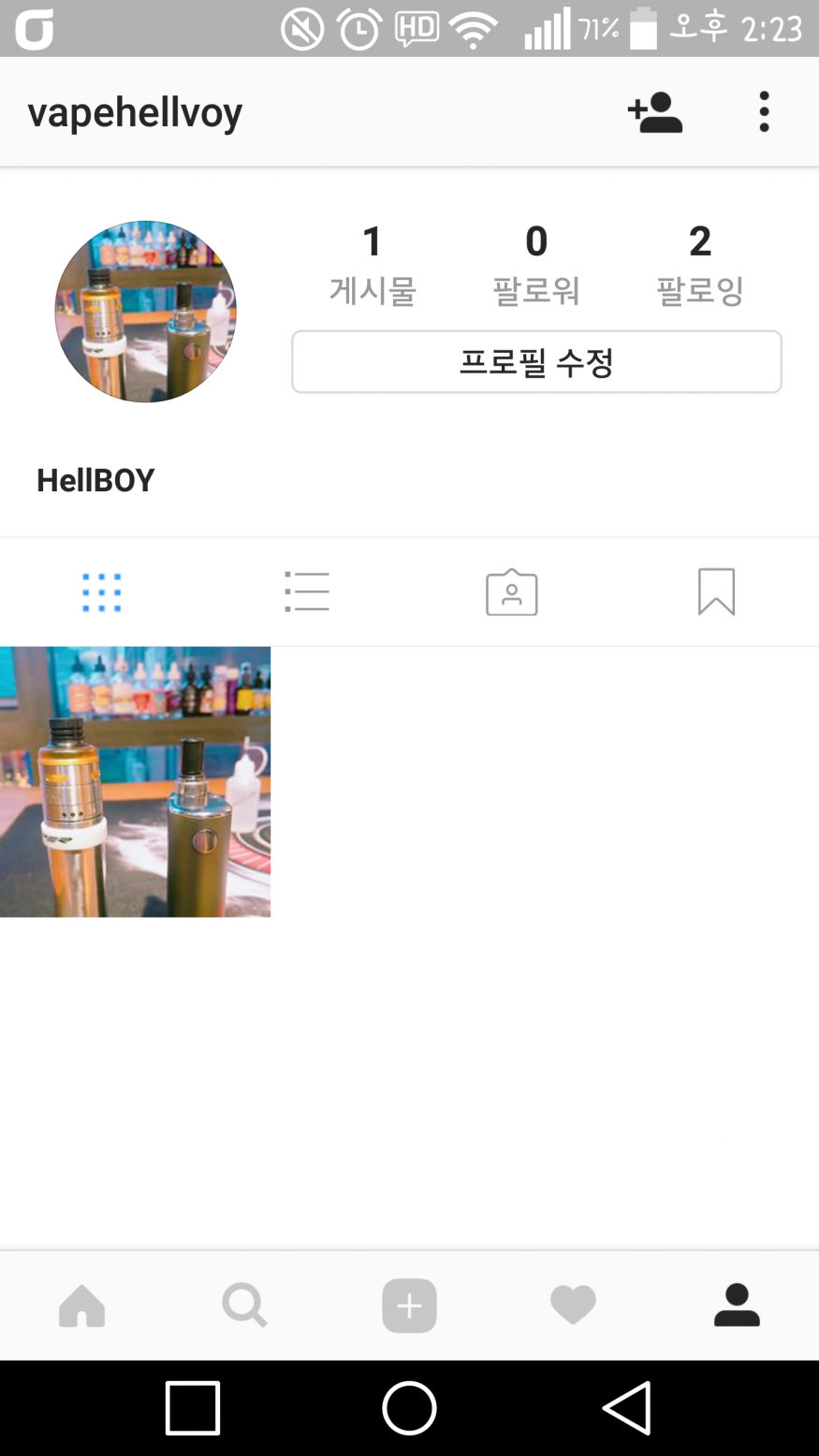The height and width of the screenshot is (1456, 819).
Task: Switch to list view tab
Action: click(x=307, y=592)
